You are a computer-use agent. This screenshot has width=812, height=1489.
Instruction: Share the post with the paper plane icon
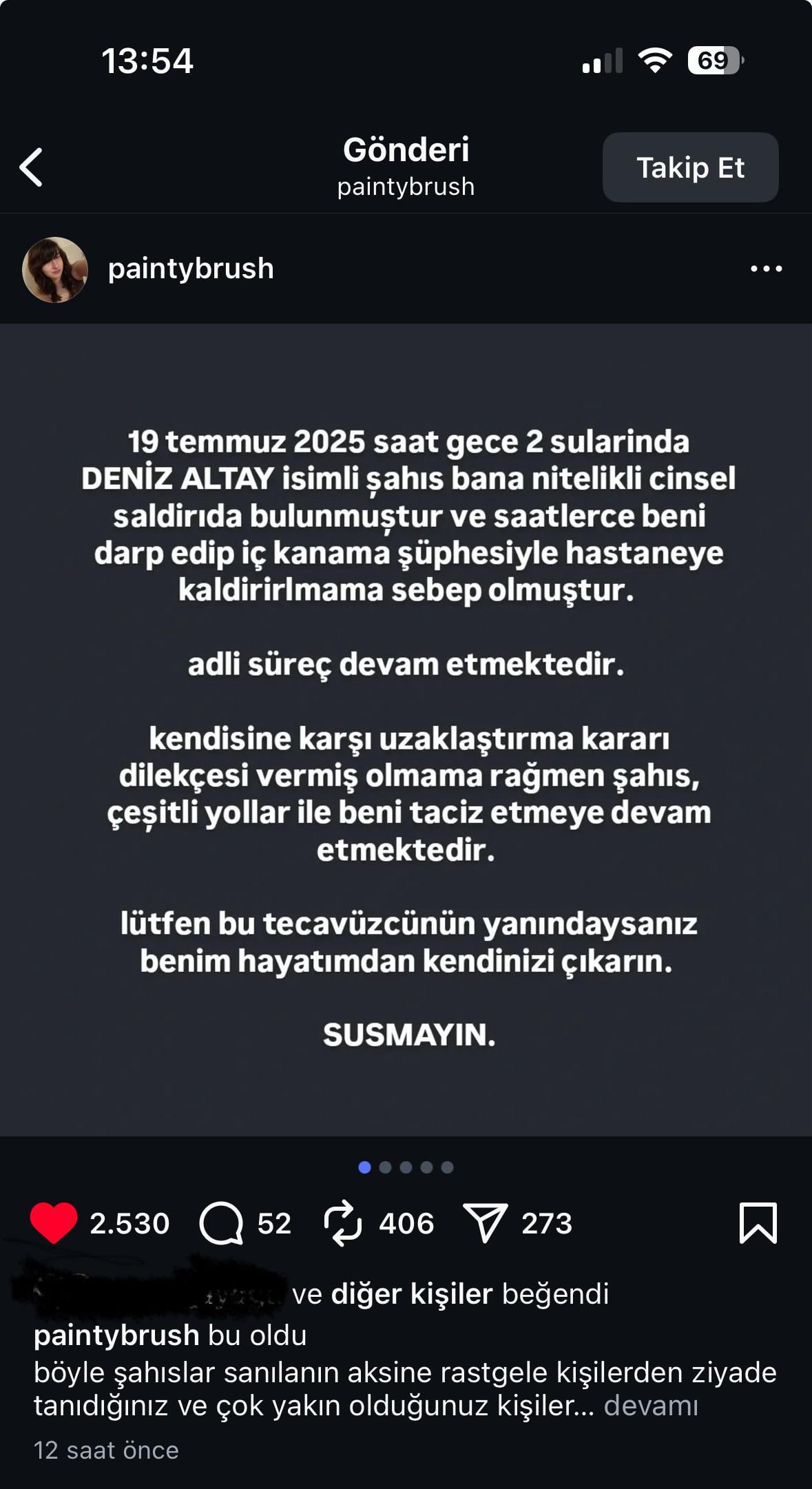click(x=485, y=1223)
